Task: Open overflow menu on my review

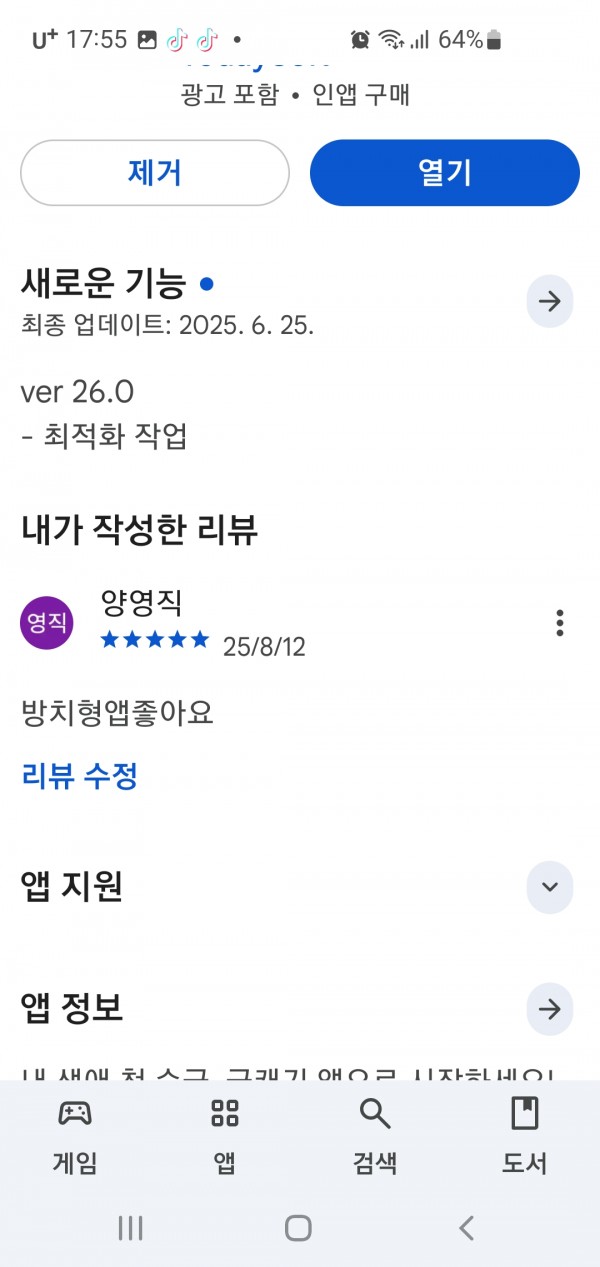Action: pos(560,623)
